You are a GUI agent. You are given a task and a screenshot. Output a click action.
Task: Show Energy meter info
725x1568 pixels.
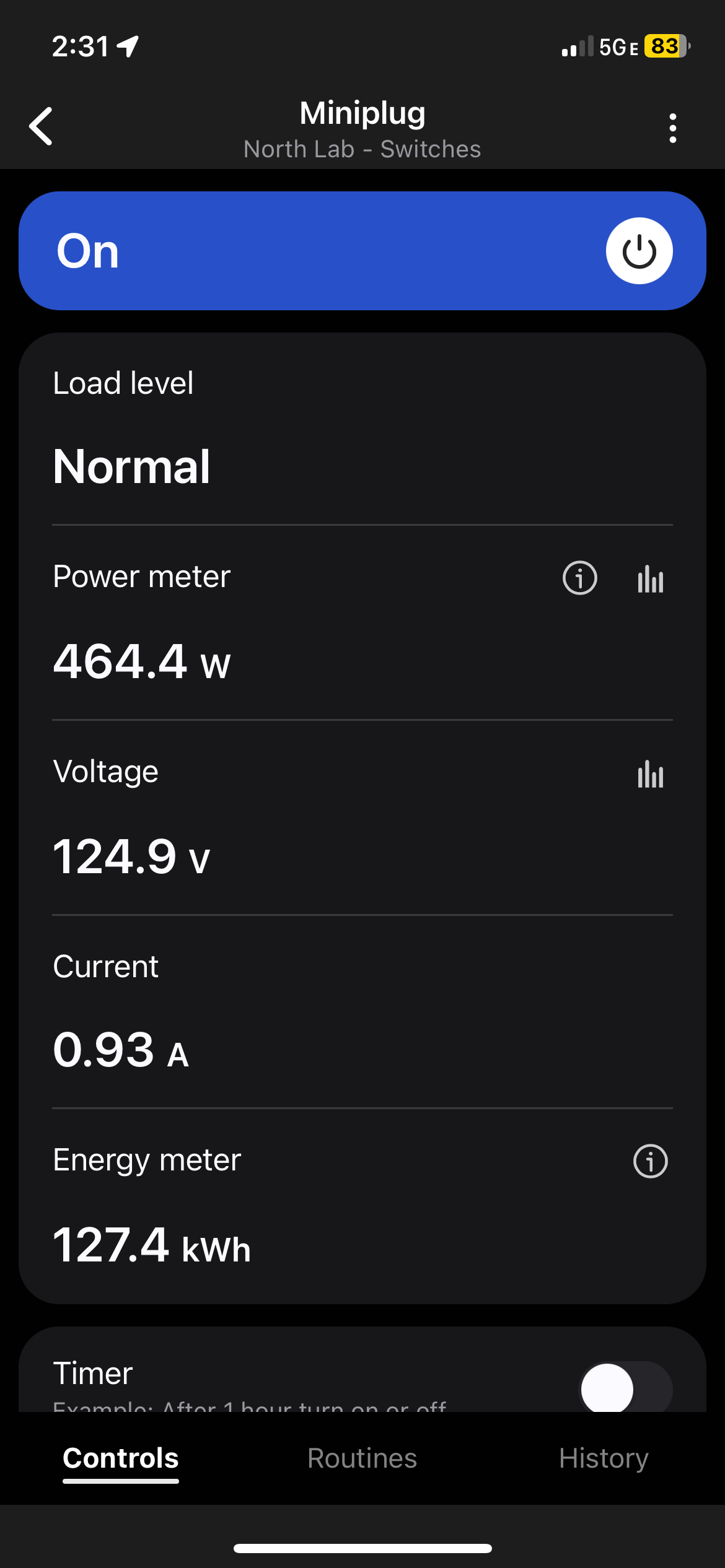650,1161
